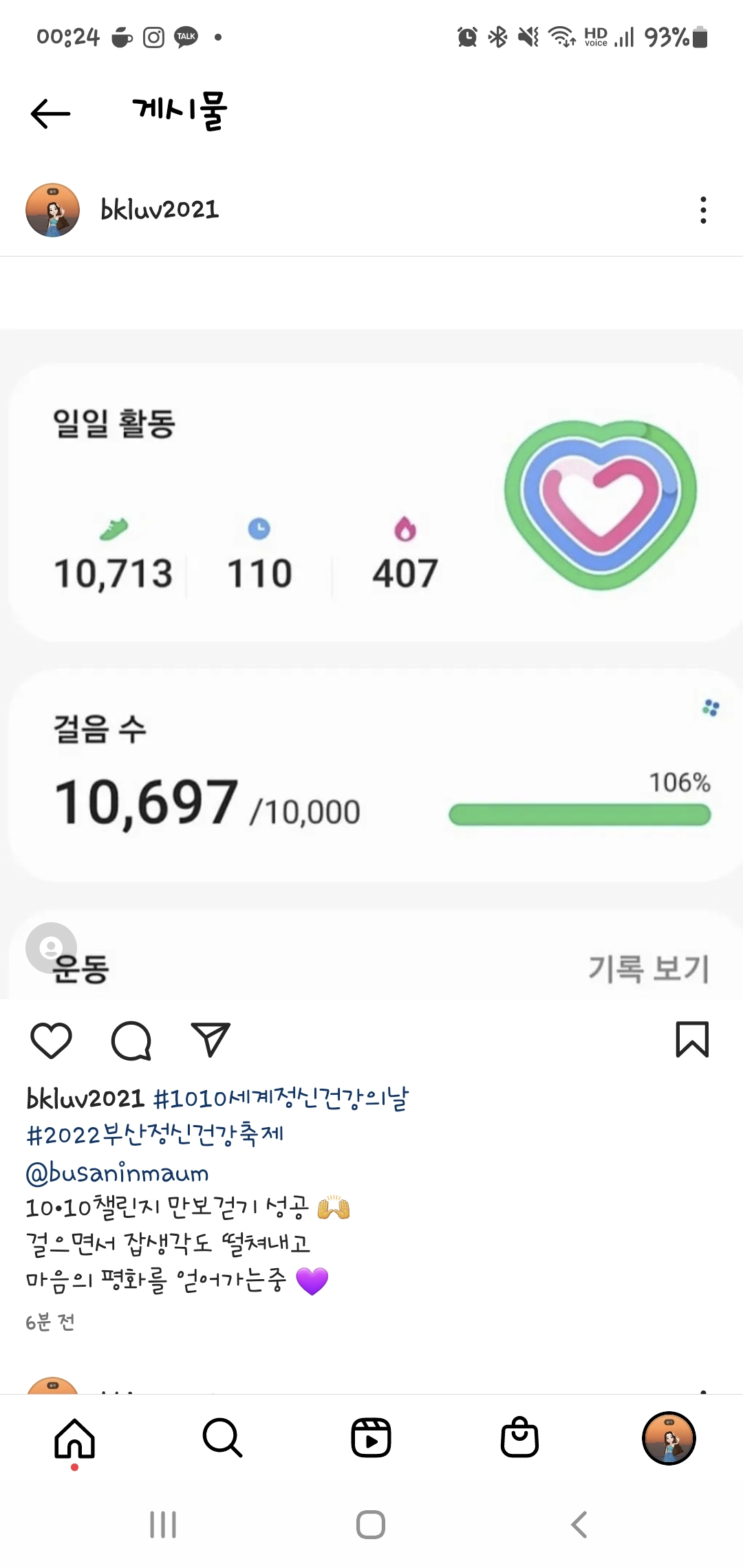Screen dimensions: 743x1568
Task: Switch to your Profile tab
Action: coord(668,1438)
